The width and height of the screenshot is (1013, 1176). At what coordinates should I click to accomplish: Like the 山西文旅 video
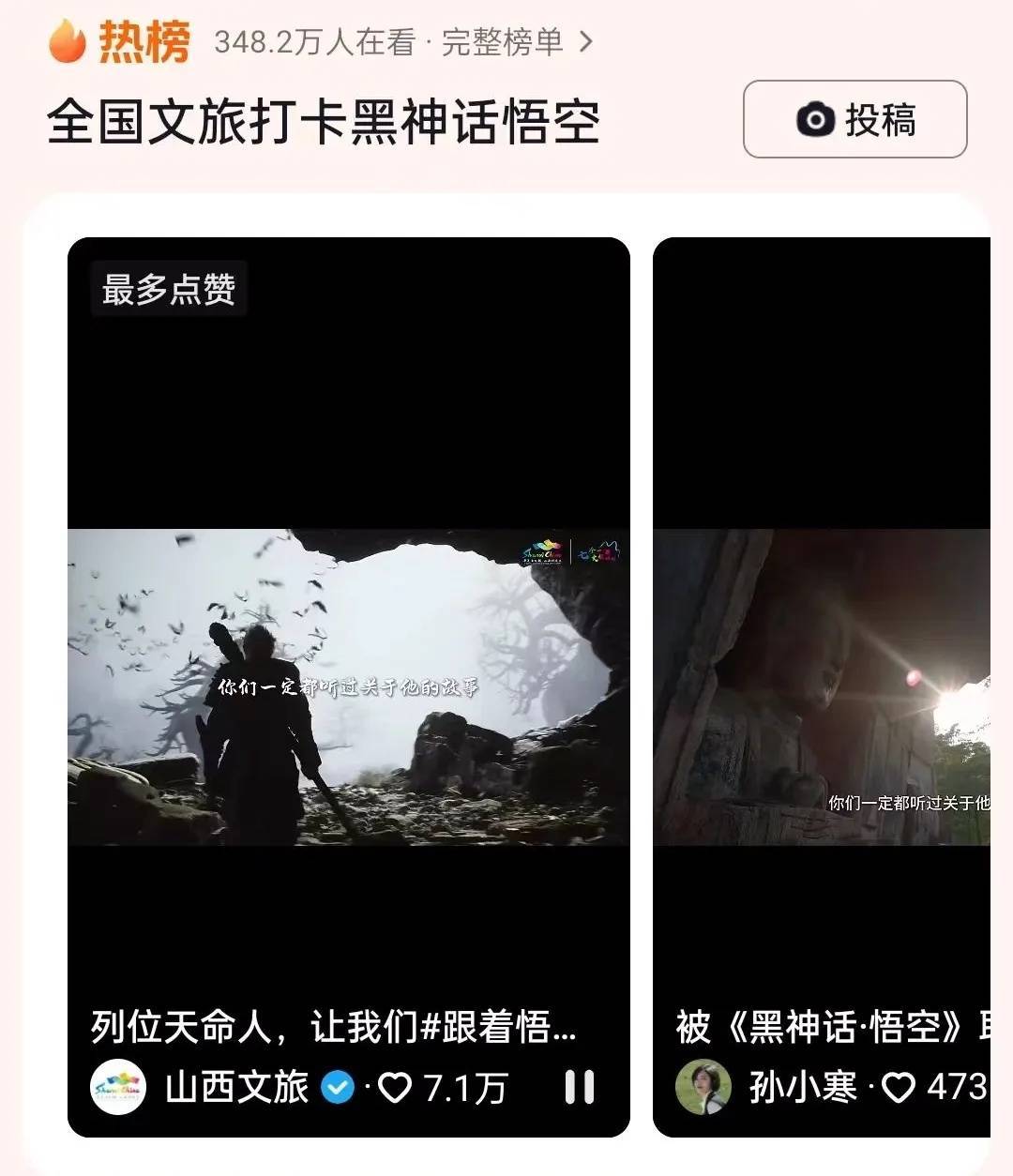(395, 1088)
